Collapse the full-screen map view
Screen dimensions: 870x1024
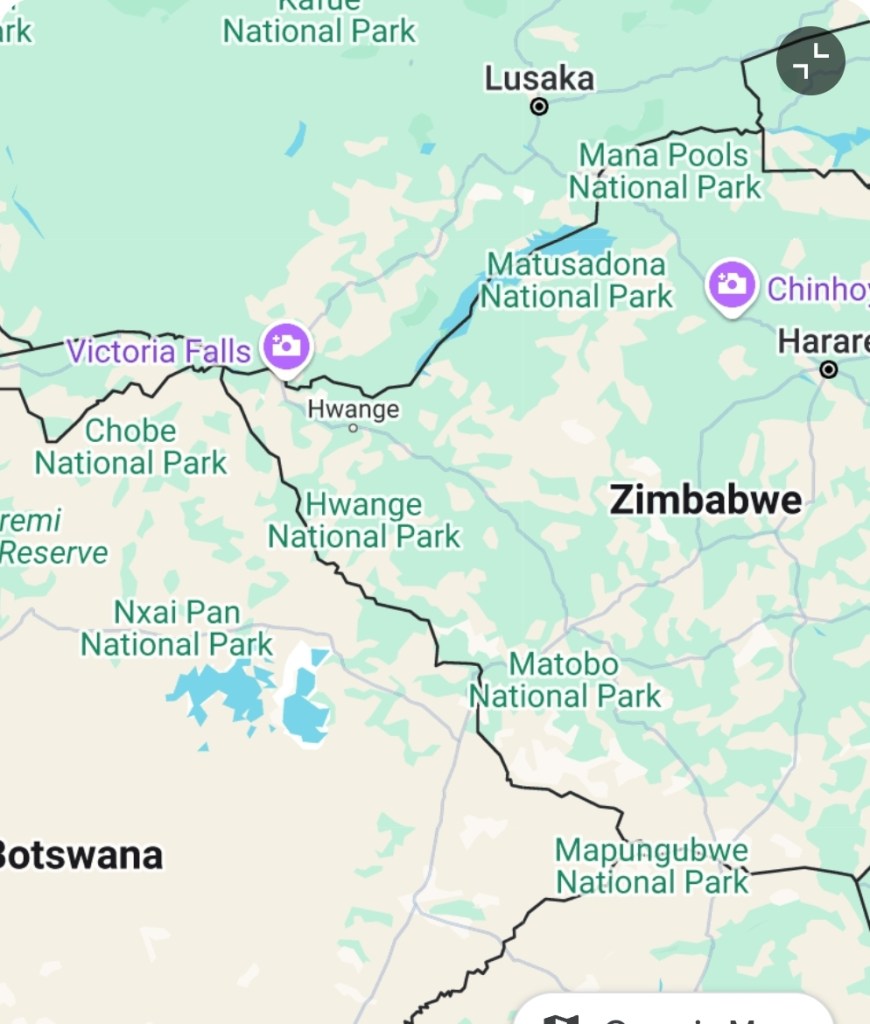[810, 61]
